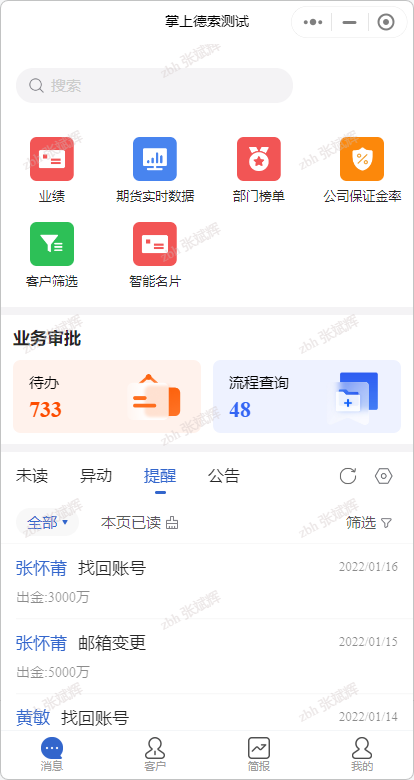414x780 pixels.
Task: Tap the 搜索 search box
Action: (154, 86)
